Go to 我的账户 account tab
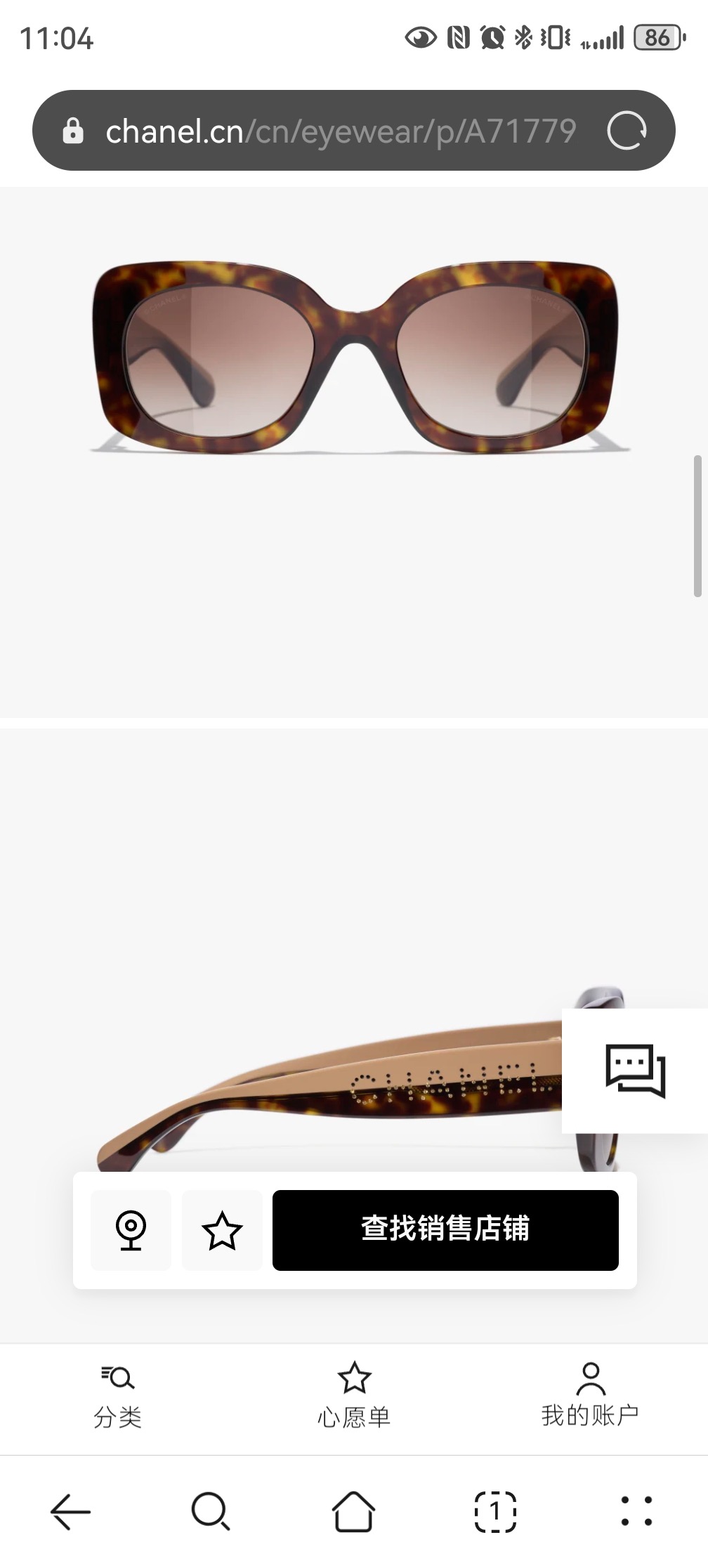708x1568 pixels. (x=590, y=1398)
